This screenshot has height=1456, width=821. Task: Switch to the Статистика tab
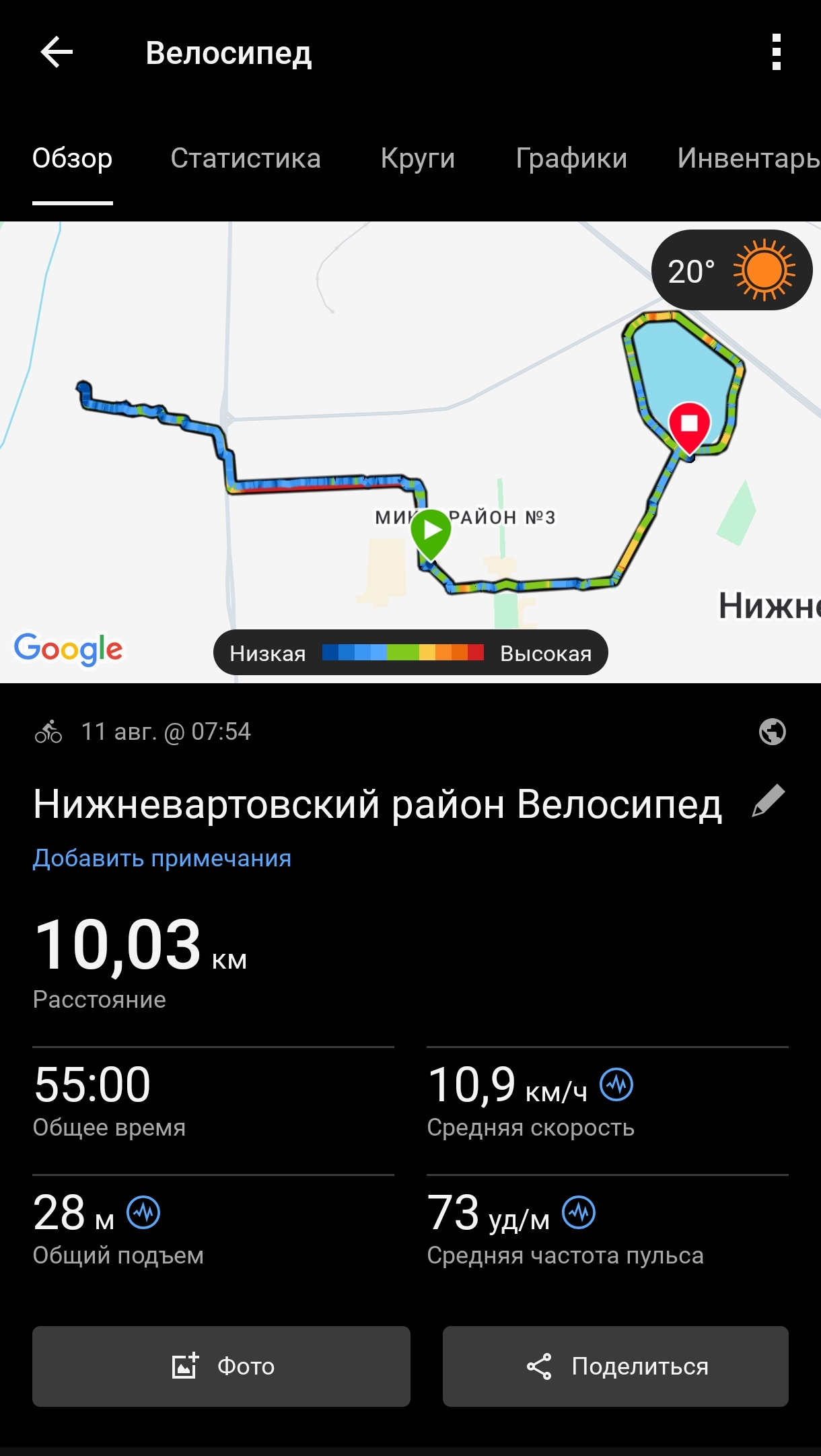(x=246, y=159)
